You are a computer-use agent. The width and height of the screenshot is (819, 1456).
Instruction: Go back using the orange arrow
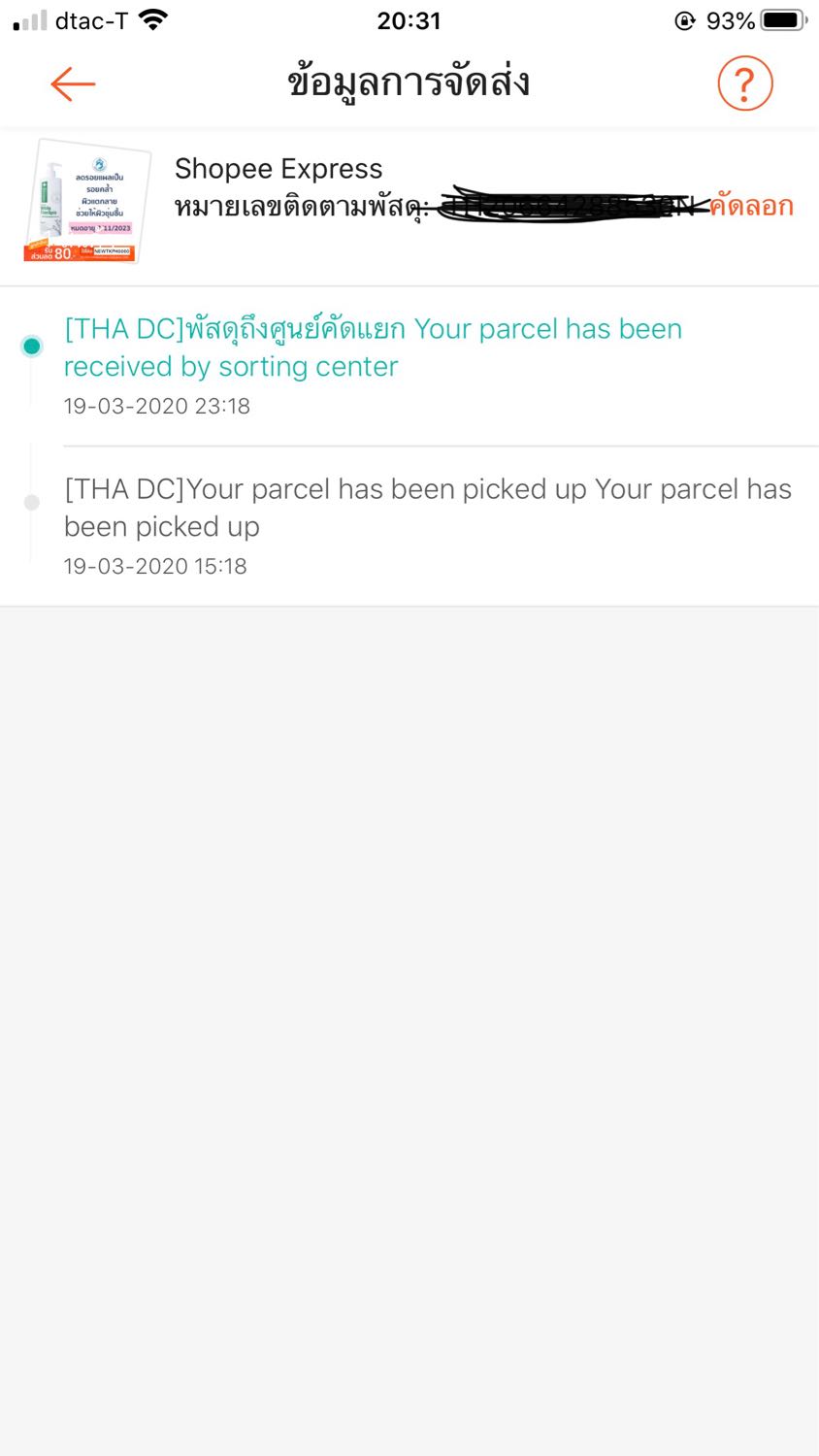pos(73,84)
